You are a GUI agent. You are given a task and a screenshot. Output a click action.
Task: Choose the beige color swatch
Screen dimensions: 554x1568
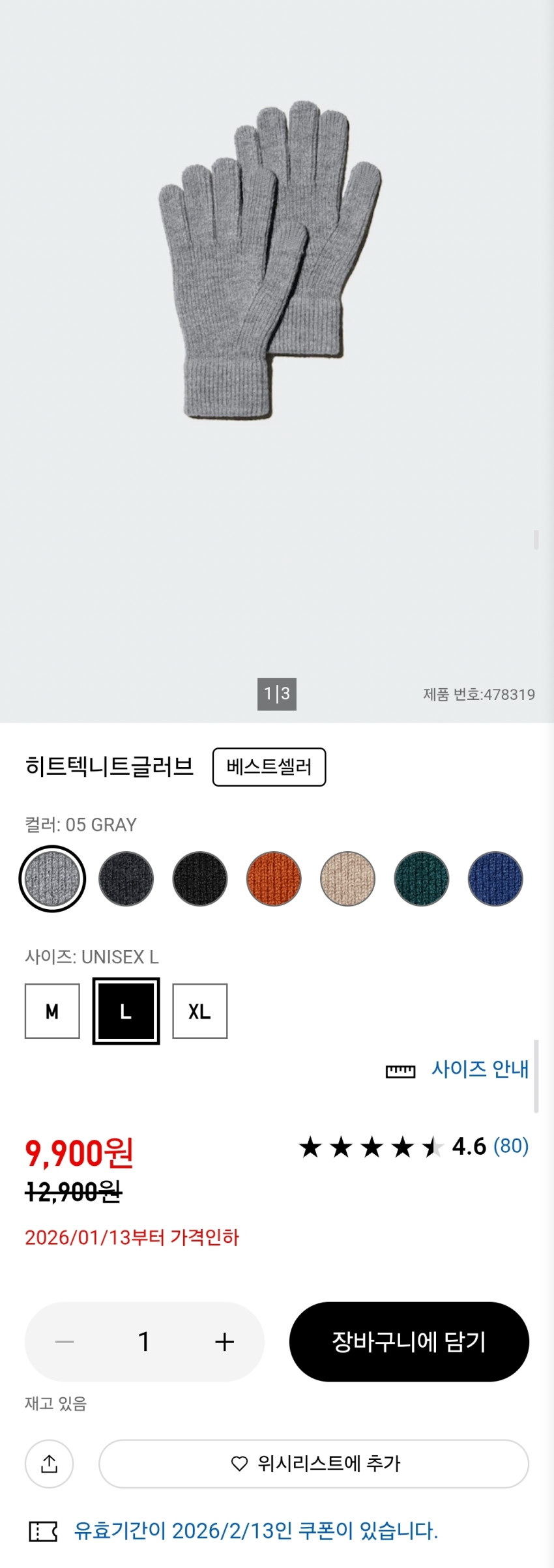(347, 878)
